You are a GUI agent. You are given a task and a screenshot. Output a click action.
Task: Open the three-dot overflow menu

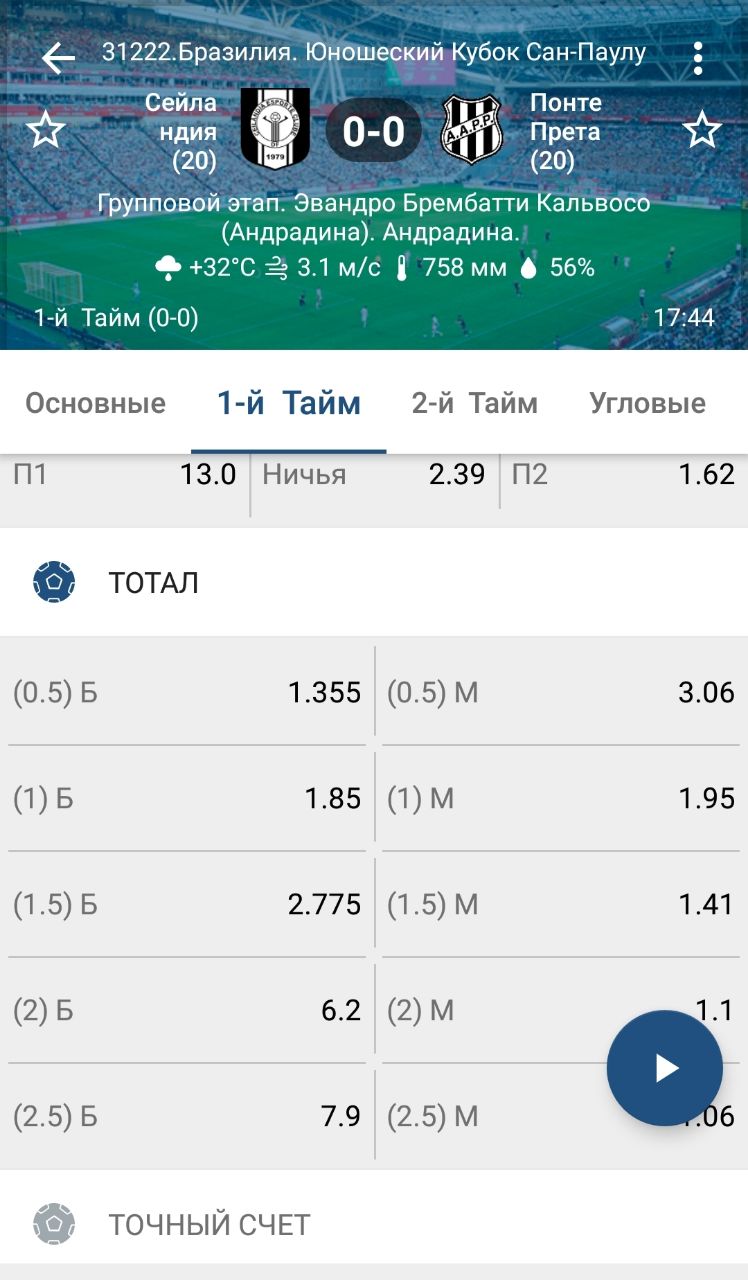(x=698, y=58)
